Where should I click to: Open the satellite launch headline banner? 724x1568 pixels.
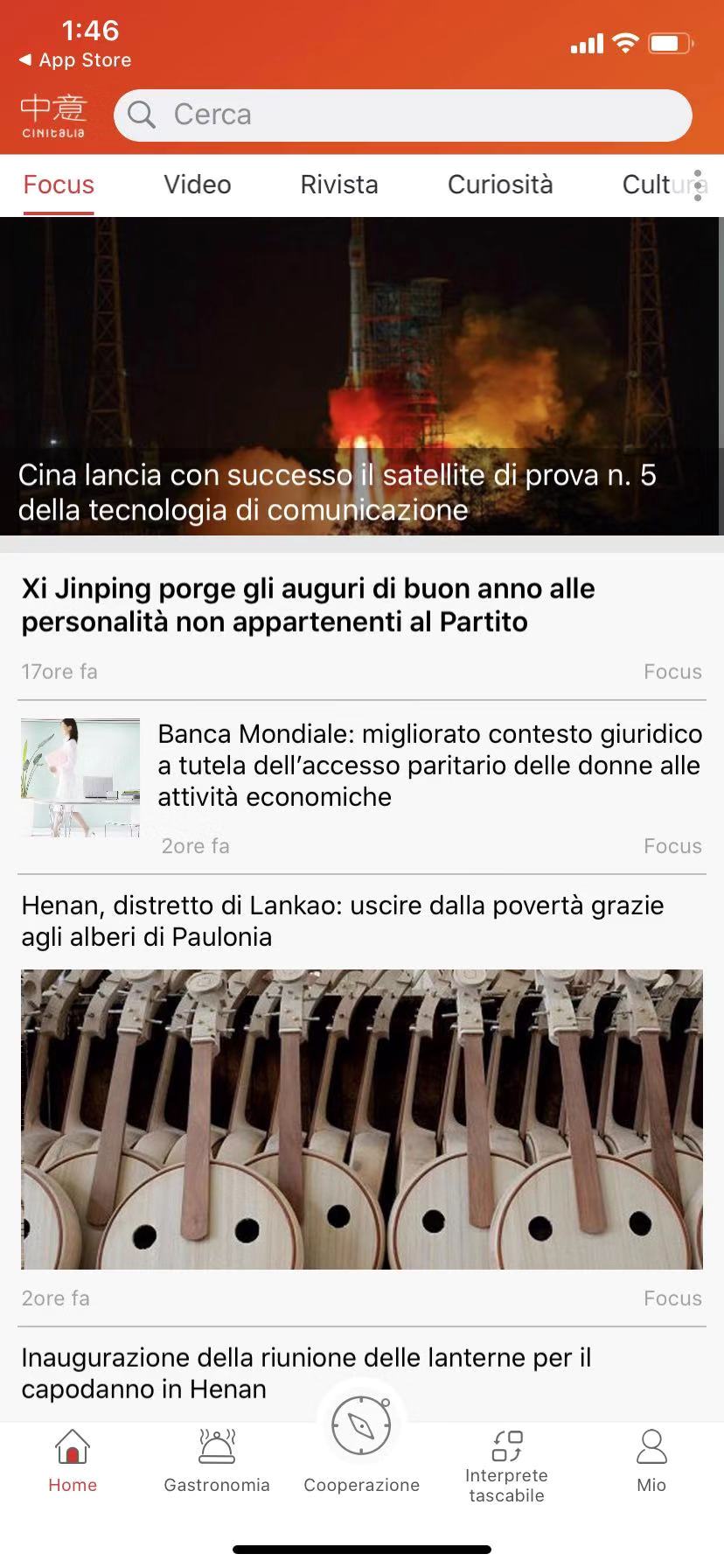click(362, 376)
